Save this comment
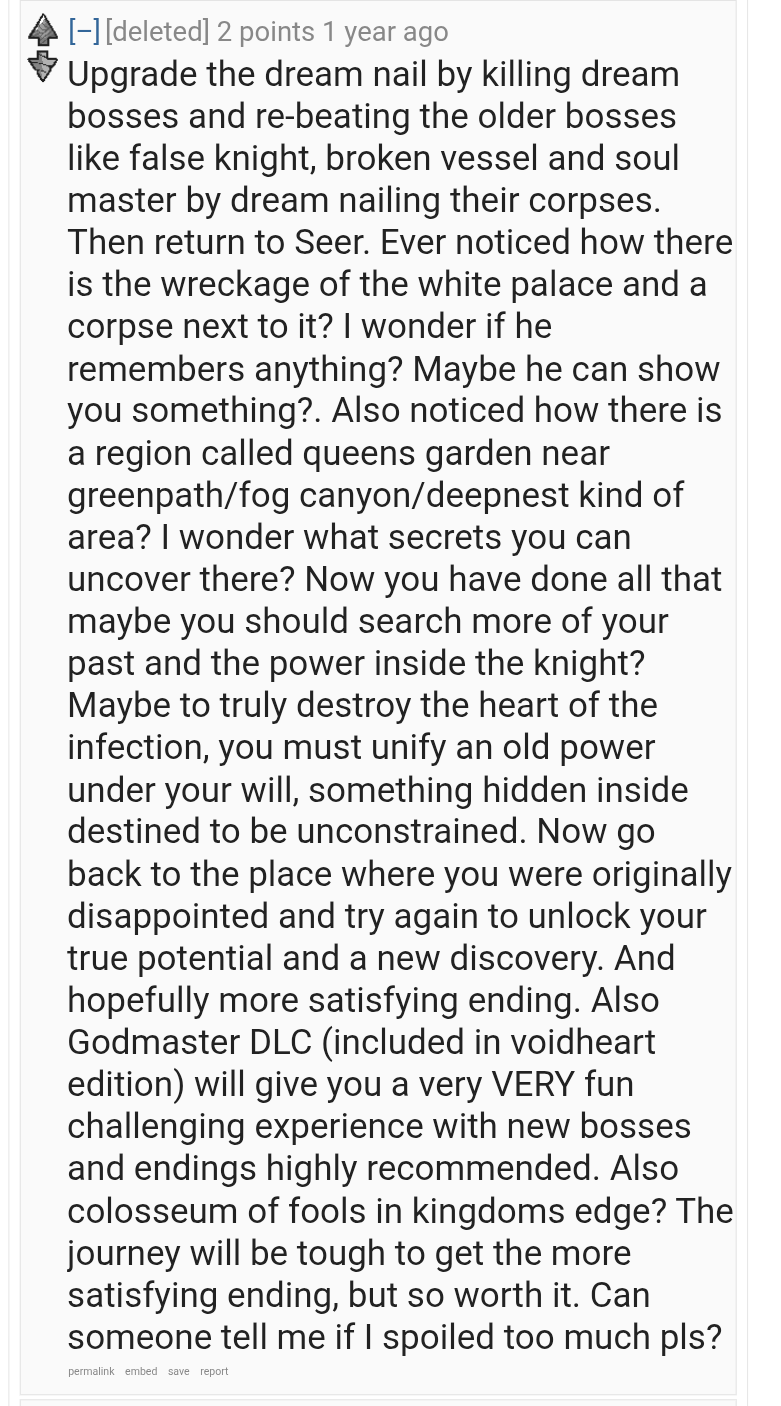 (x=178, y=1371)
